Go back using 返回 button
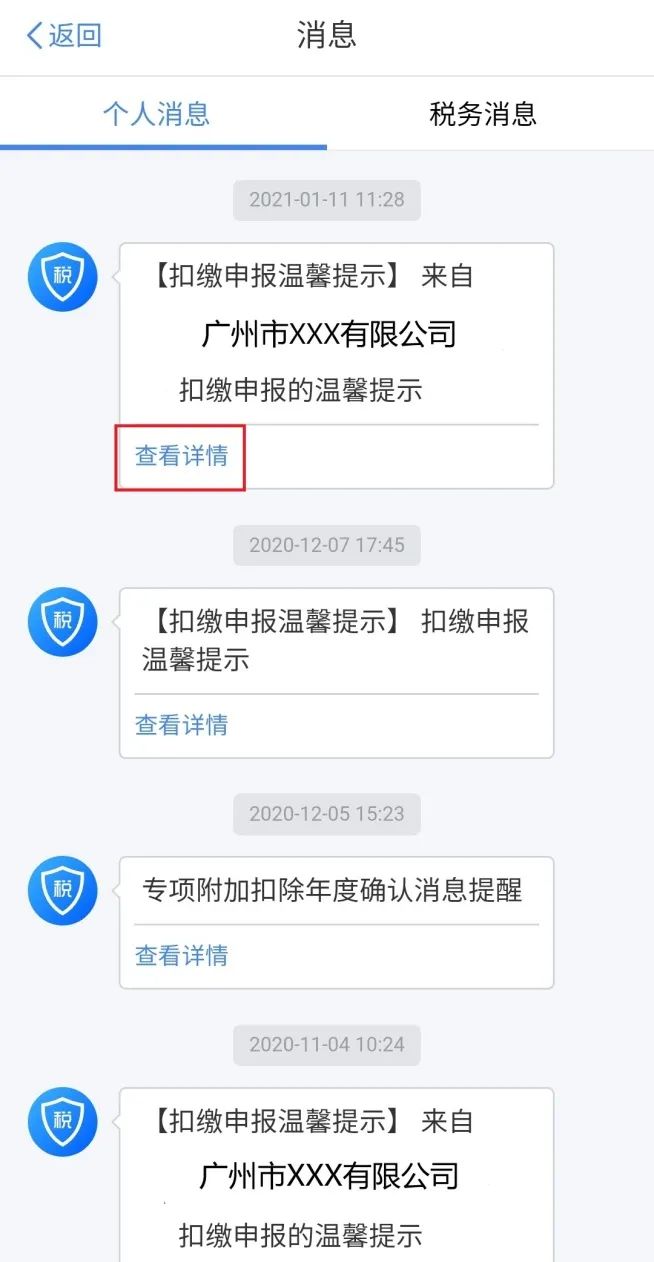This screenshot has width=654, height=1262. (x=64, y=36)
